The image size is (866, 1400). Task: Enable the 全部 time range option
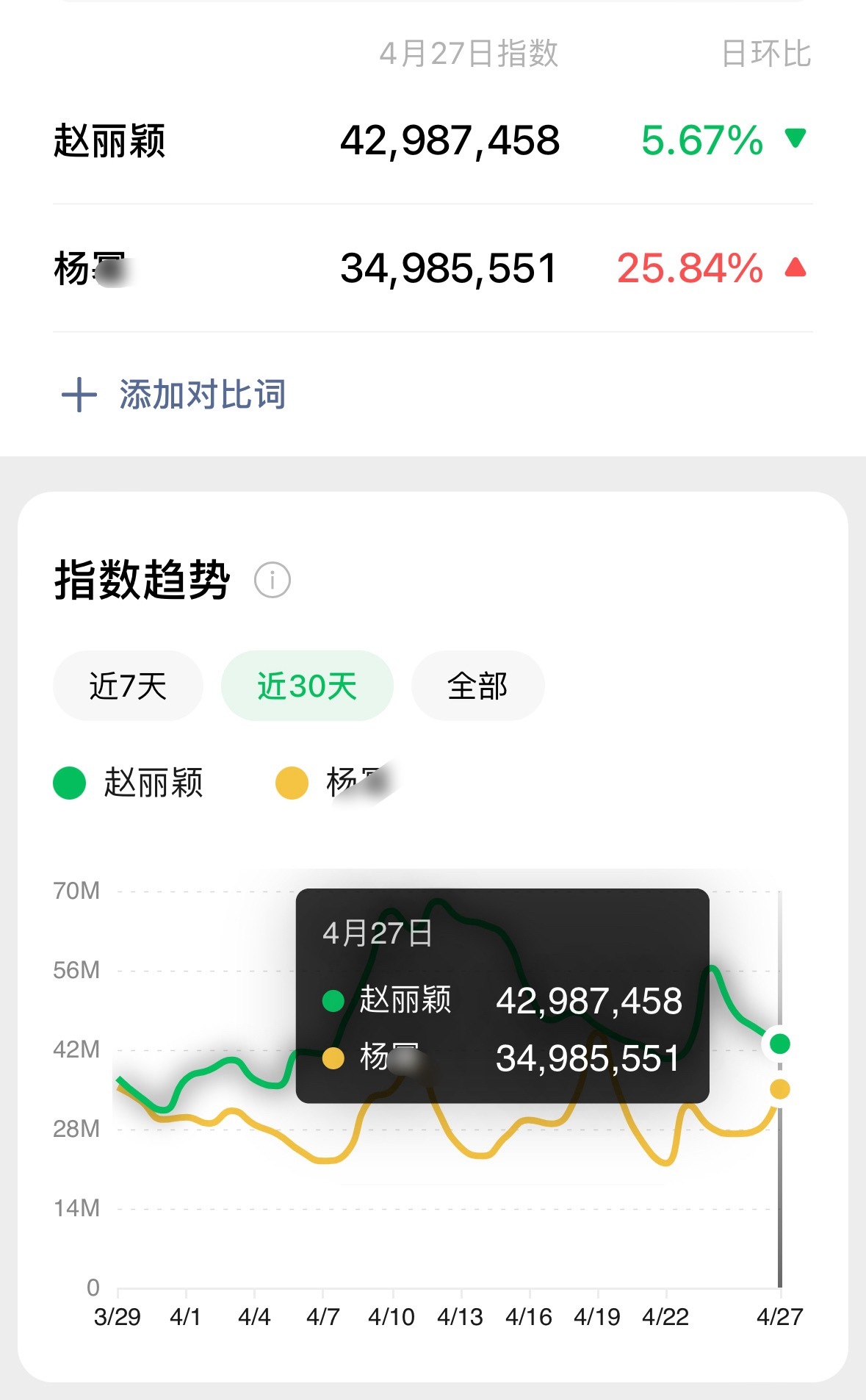(x=478, y=685)
